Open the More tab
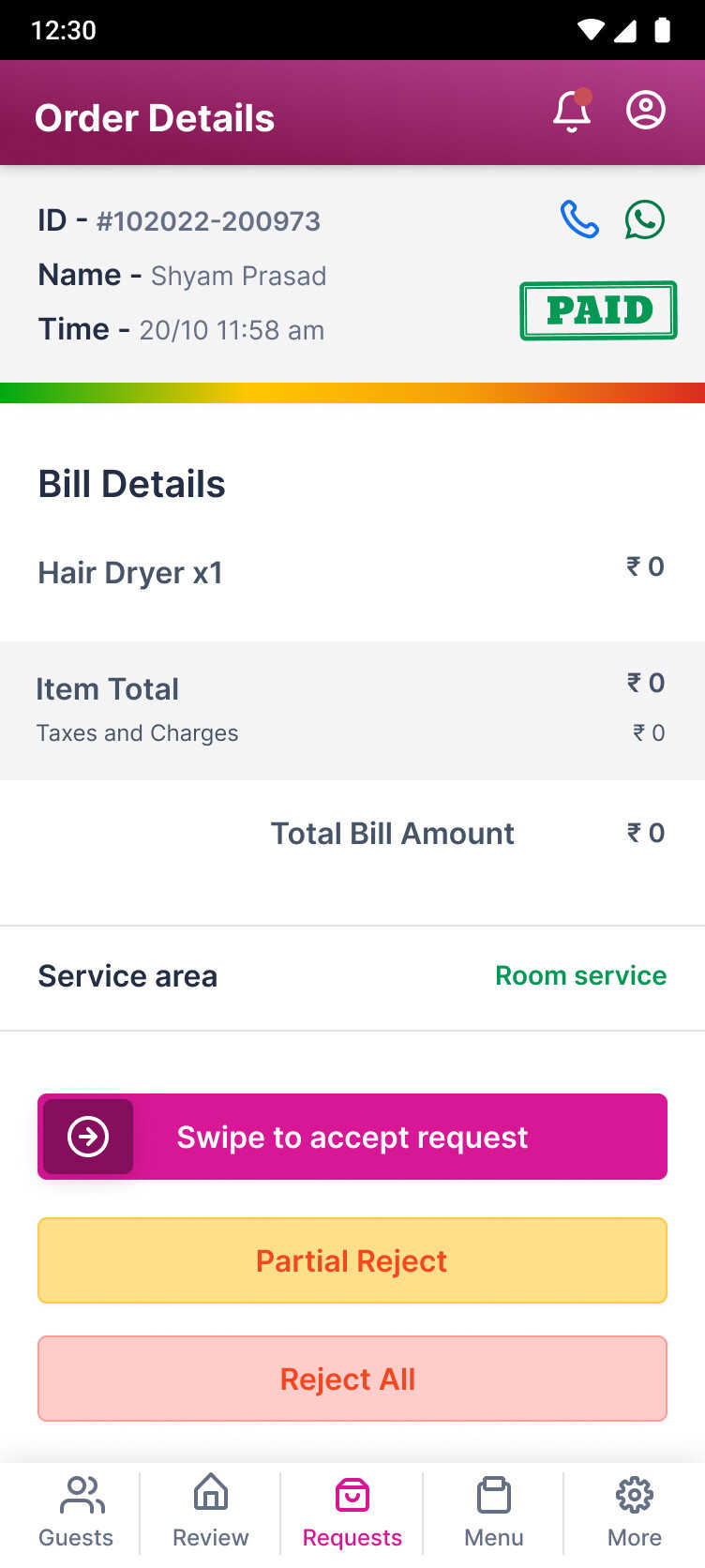Screen dimensions: 705x1568 [635, 1512]
